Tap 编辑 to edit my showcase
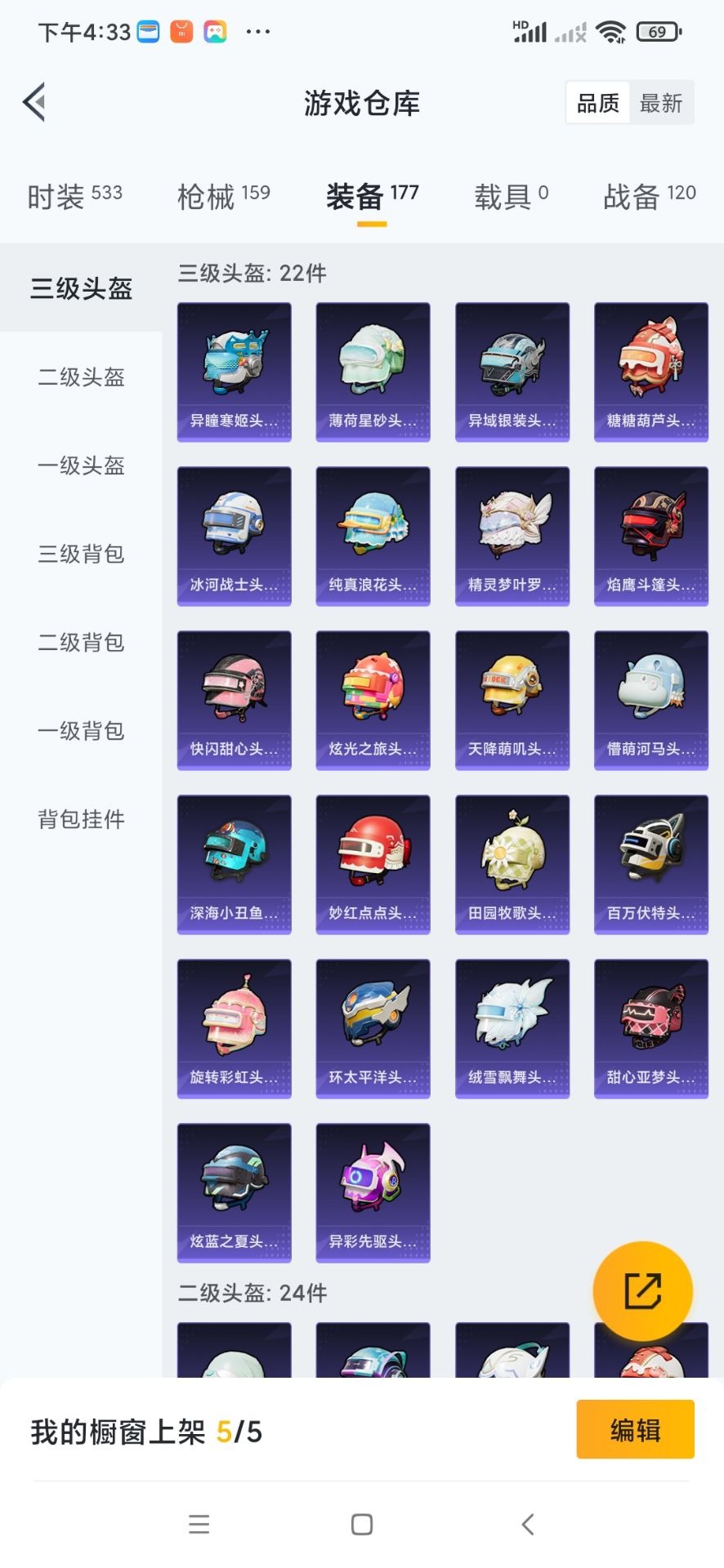724x1568 pixels. coord(635,1430)
